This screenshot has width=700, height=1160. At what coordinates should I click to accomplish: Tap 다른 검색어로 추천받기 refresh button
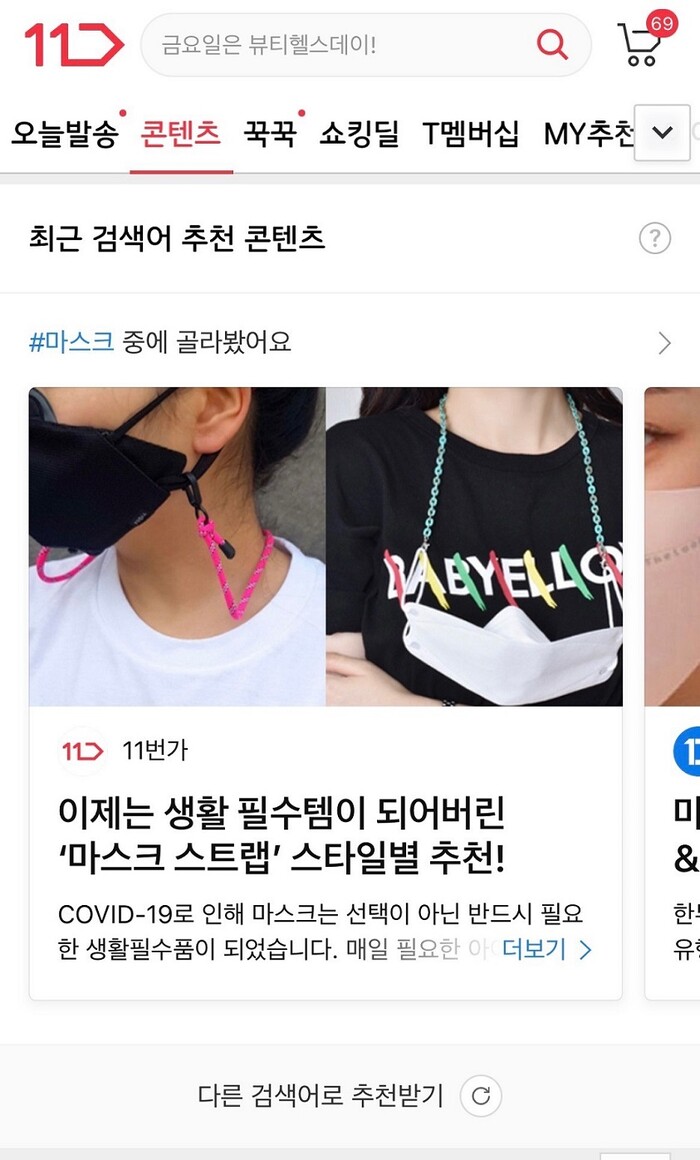(480, 1096)
